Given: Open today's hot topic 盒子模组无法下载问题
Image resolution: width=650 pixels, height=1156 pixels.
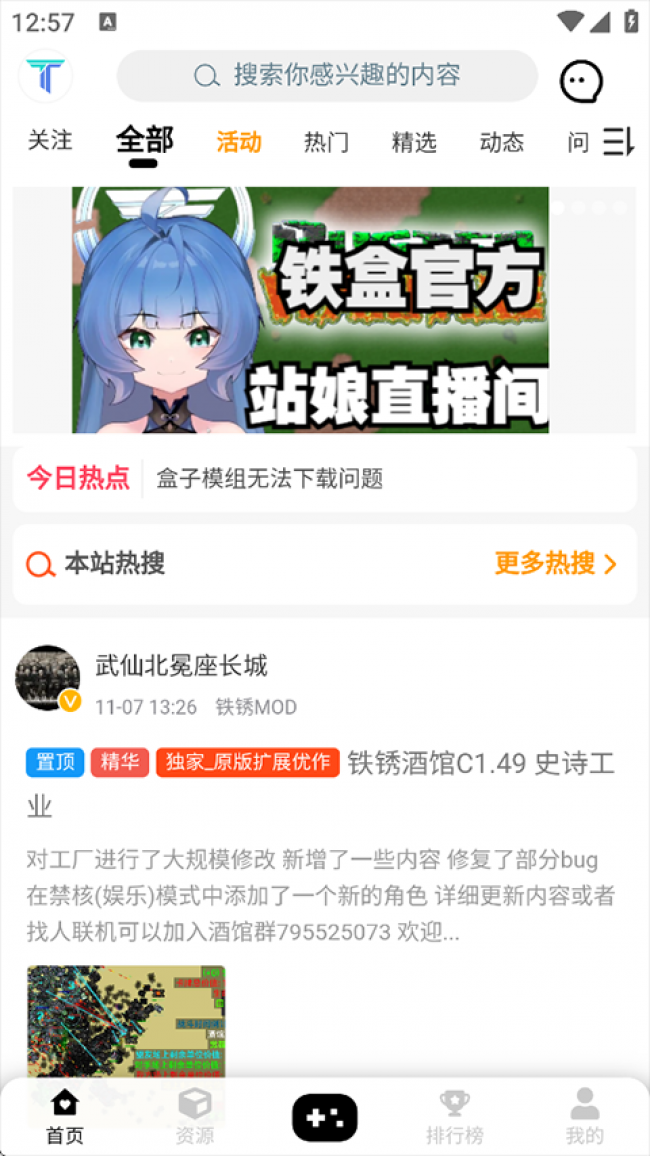Looking at the screenshot, I should [270, 479].
